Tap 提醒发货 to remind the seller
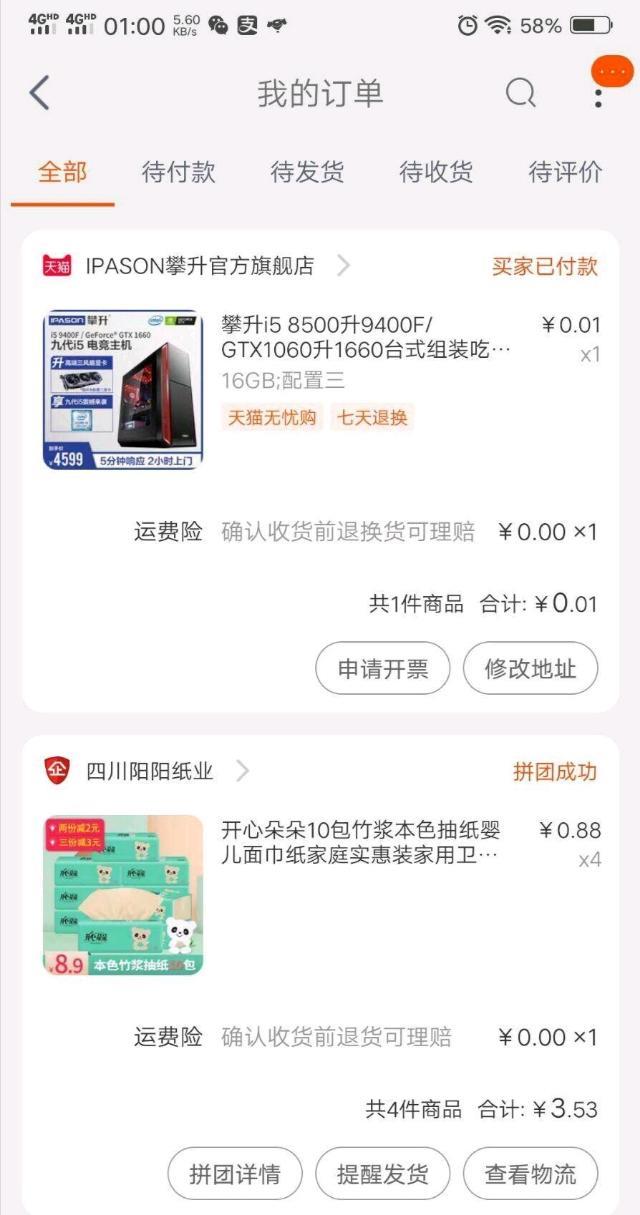Image resolution: width=640 pixels, height=1215 pixels. (383, 1174)
